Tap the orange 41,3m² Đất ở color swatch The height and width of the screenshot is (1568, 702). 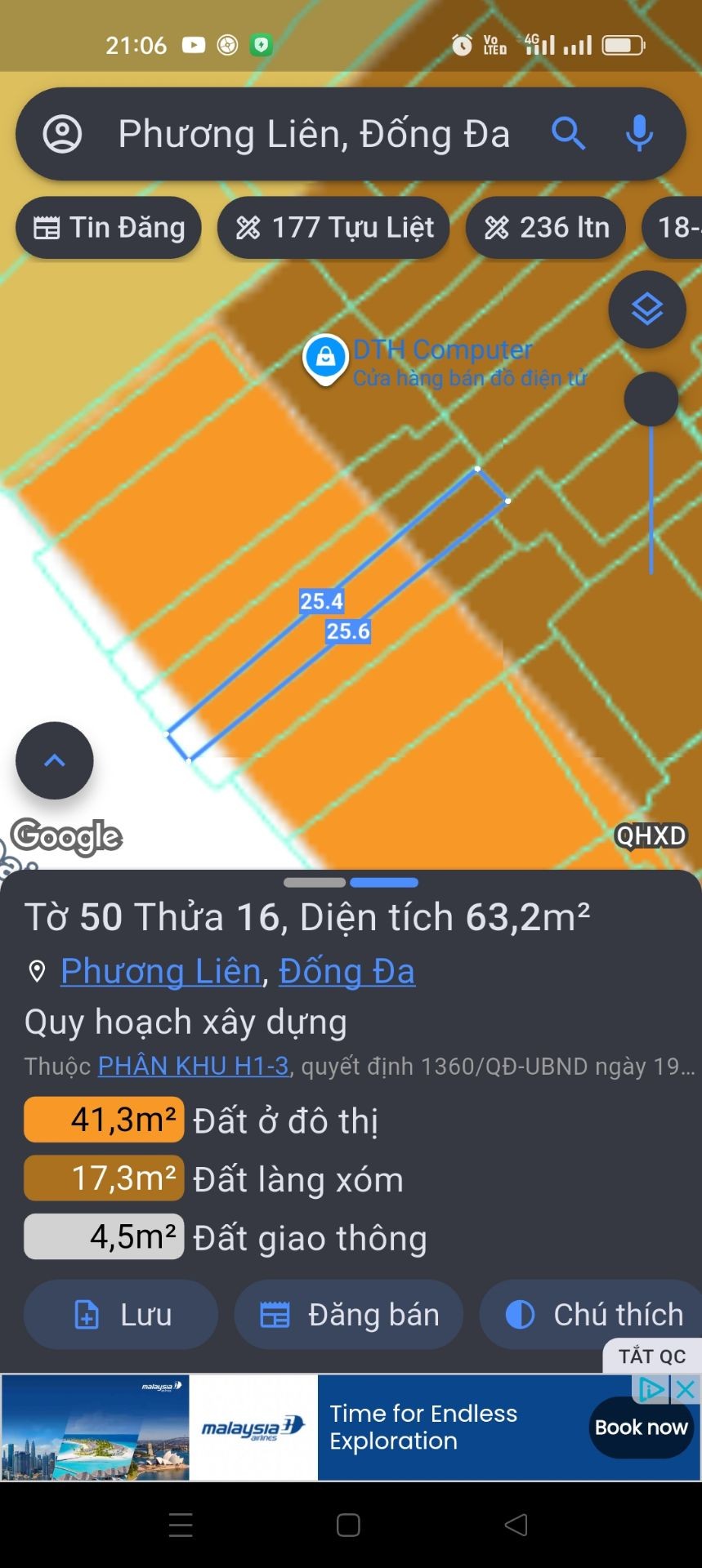click(104, 1120)
